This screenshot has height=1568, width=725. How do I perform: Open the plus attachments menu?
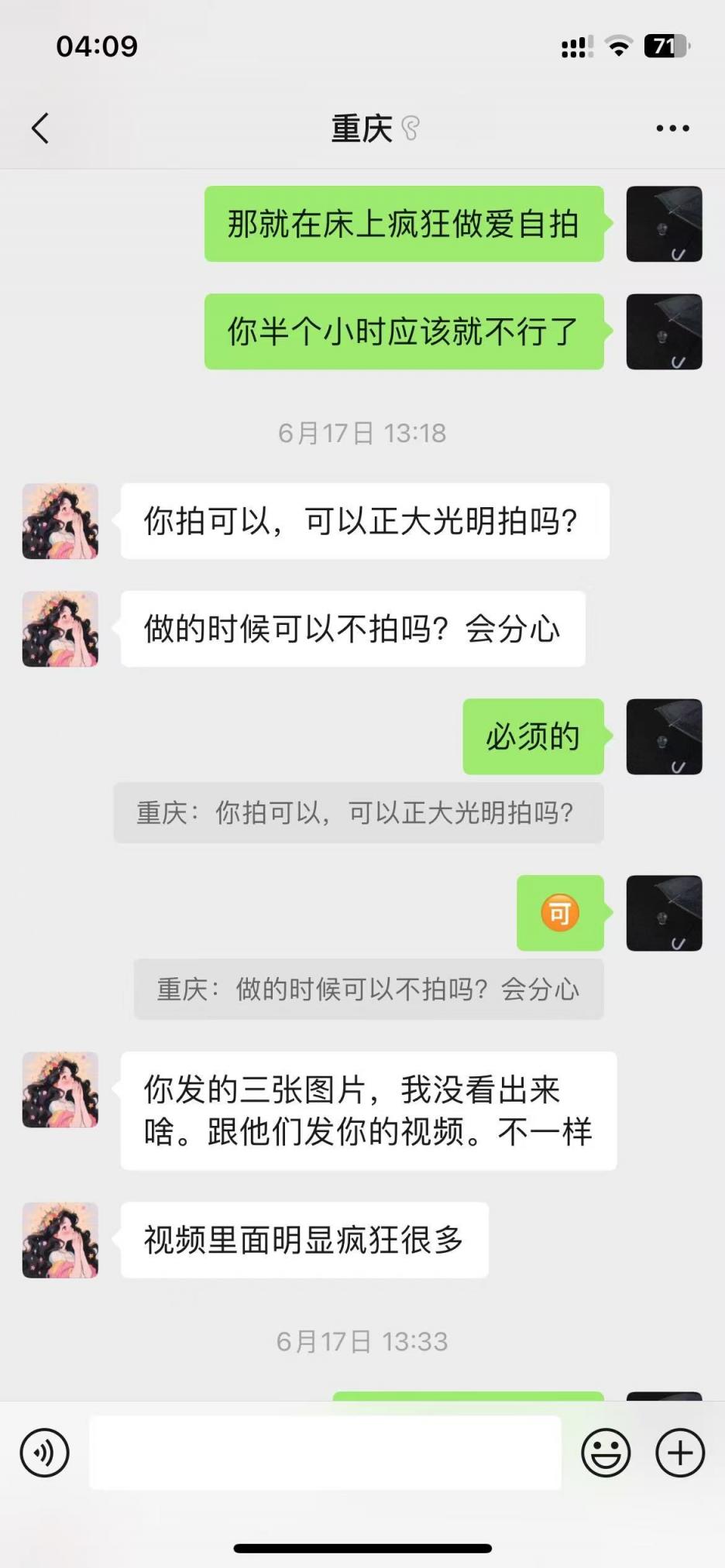(680, 1453)
